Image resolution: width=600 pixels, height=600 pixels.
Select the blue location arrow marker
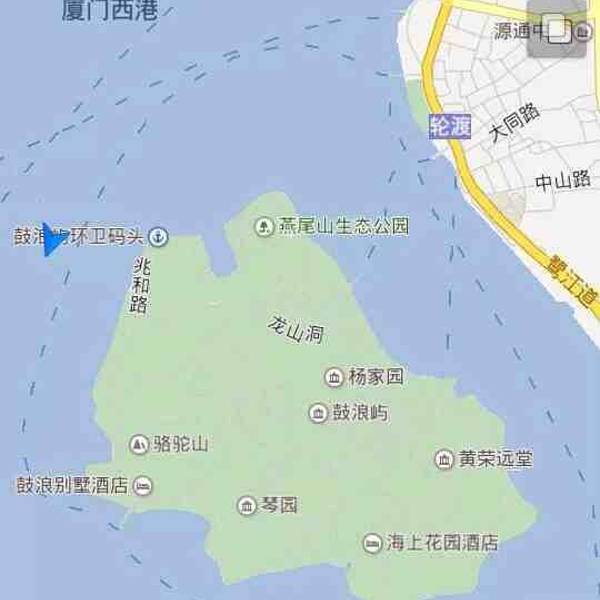54,239
